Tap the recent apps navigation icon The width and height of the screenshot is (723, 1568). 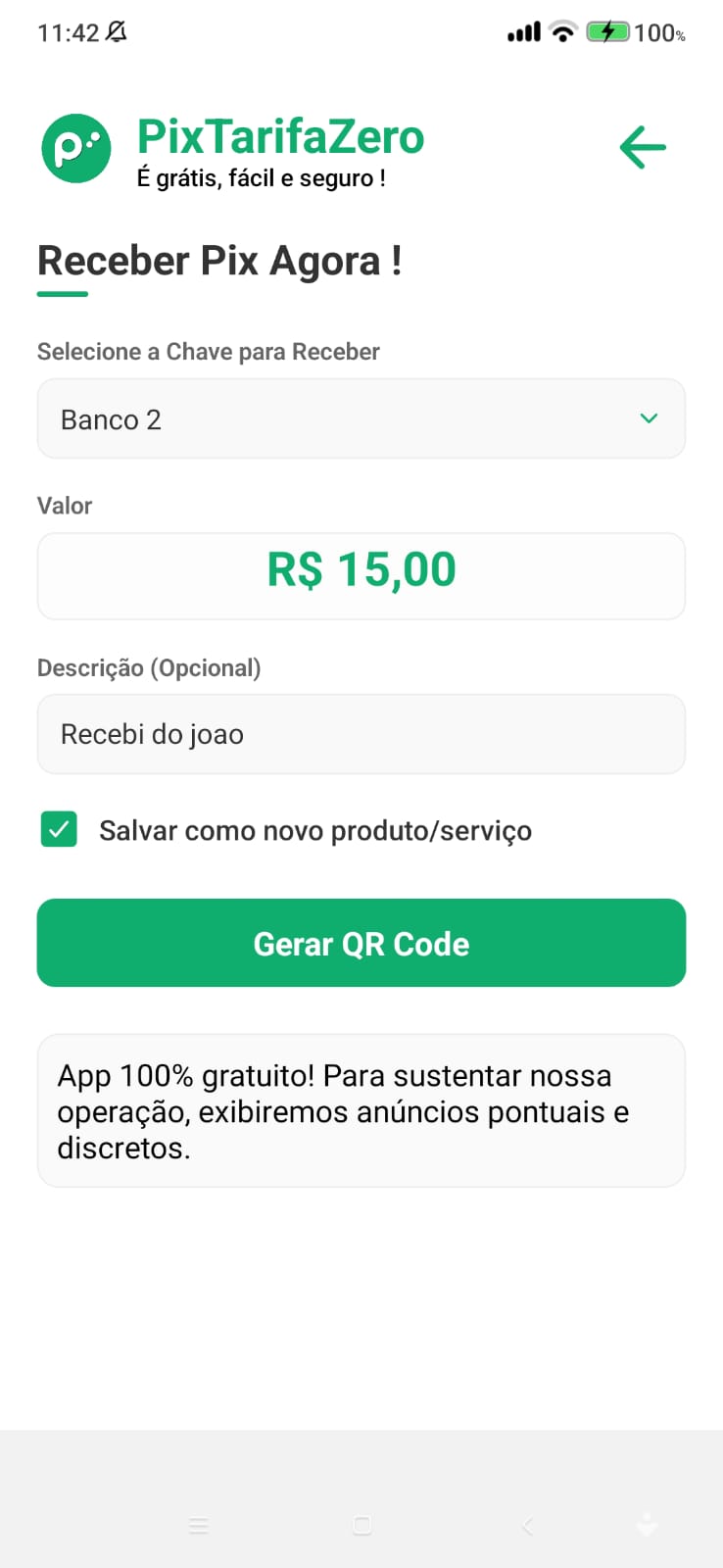point(198,1525)
